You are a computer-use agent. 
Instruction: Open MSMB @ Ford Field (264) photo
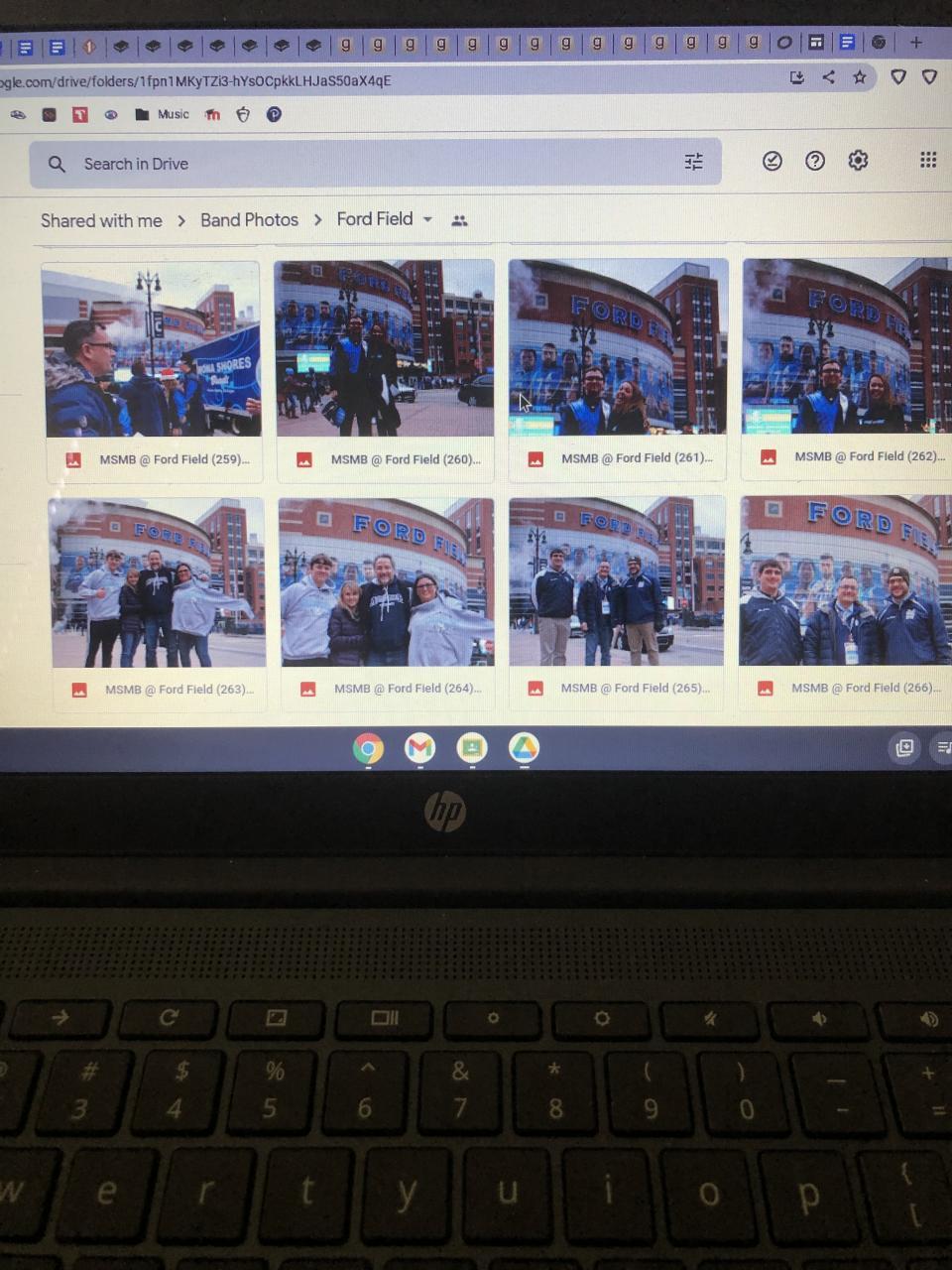pos(387,581)
